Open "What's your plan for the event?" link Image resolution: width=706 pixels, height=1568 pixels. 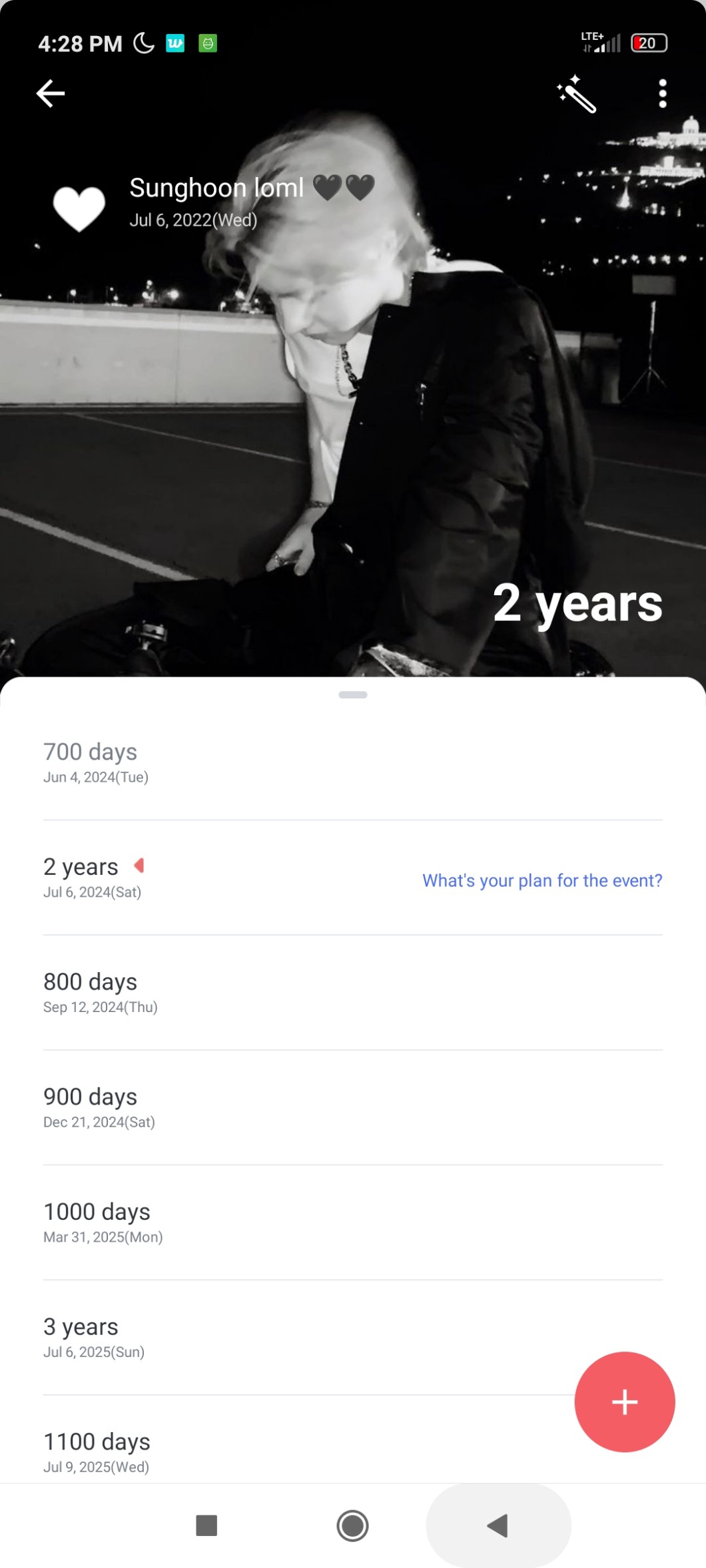[542, 880]
